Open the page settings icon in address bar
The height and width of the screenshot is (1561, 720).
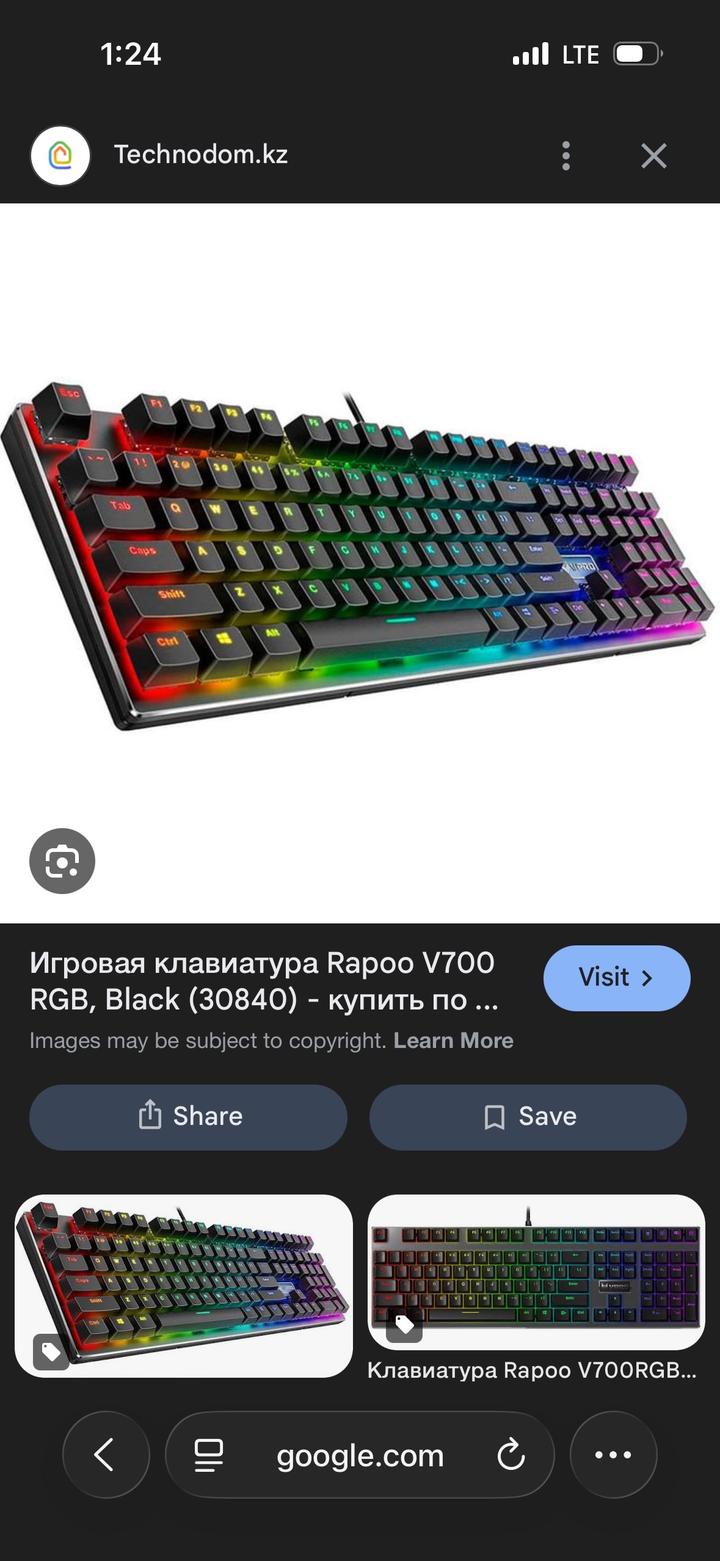point(209,1455)
